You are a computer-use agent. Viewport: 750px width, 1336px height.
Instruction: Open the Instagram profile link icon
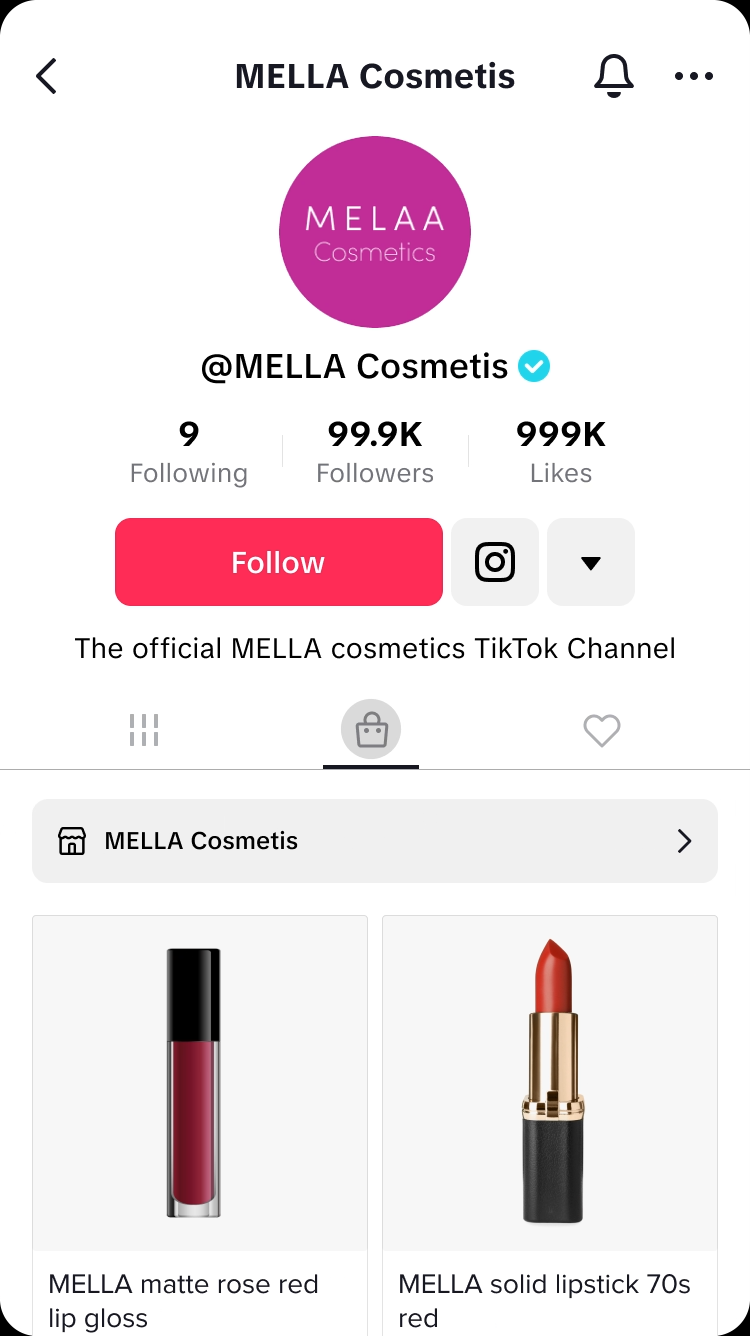(x=495, y=562)
